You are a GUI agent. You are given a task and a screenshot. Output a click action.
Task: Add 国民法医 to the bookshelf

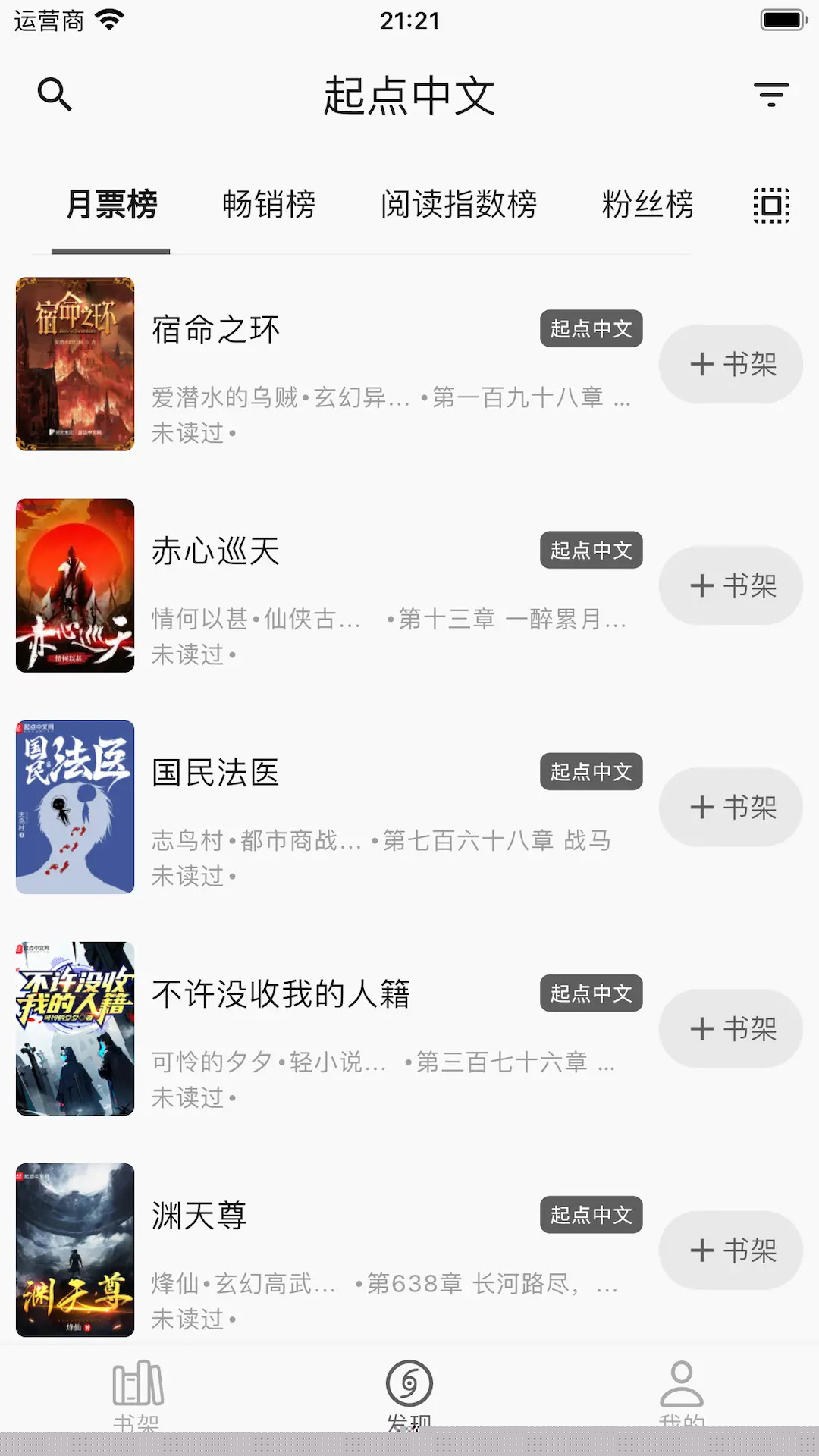731,807
